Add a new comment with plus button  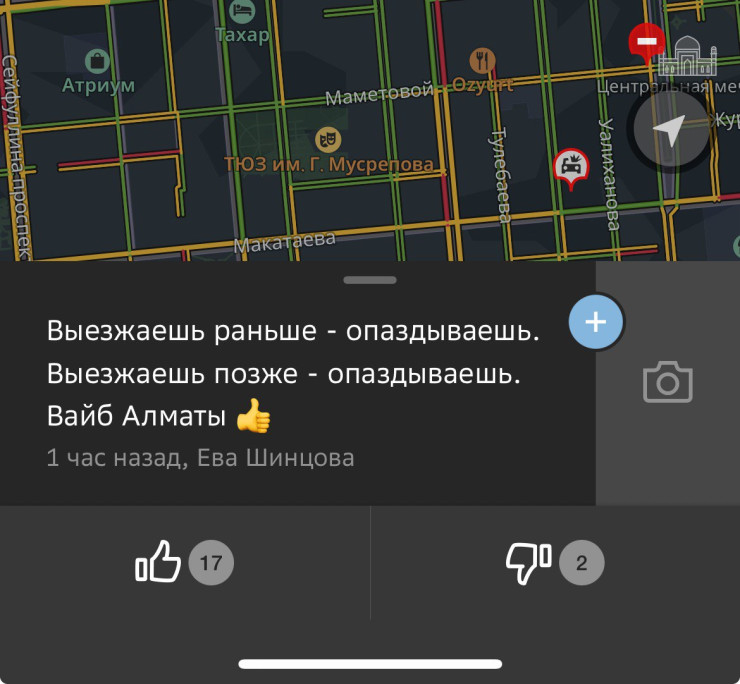[596, 322]
